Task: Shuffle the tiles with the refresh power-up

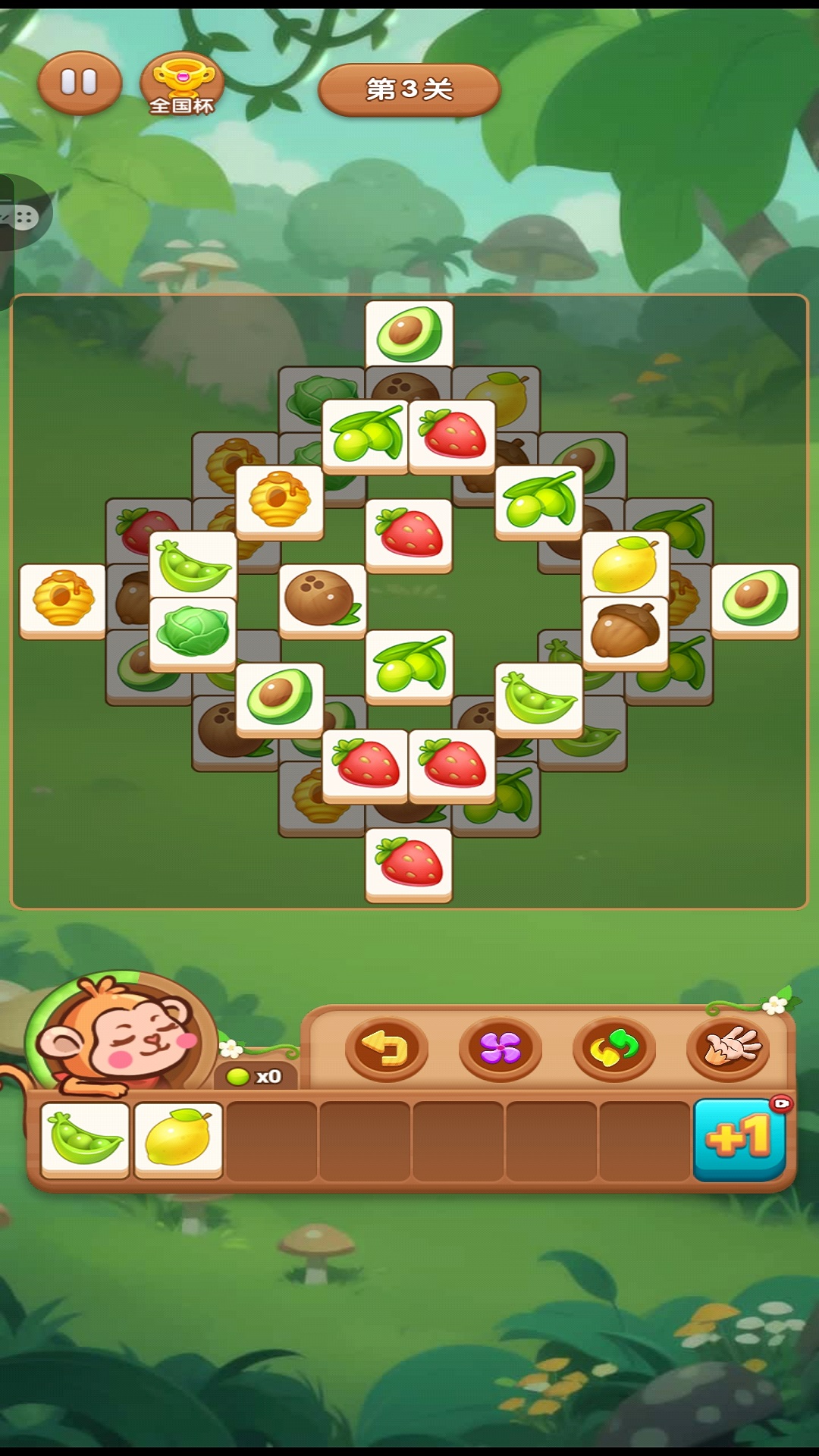Action: 613,1050
